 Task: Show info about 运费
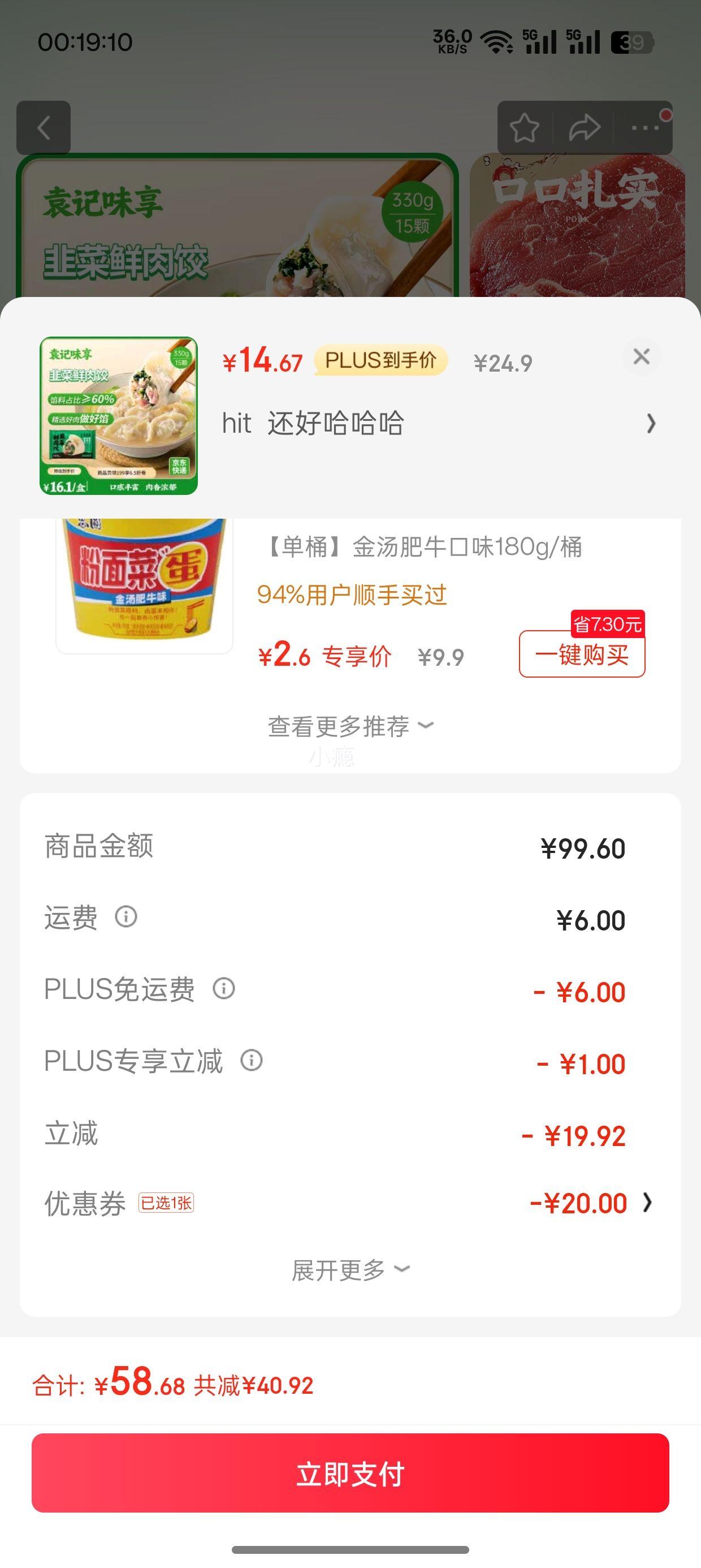[x=126, y=917]
